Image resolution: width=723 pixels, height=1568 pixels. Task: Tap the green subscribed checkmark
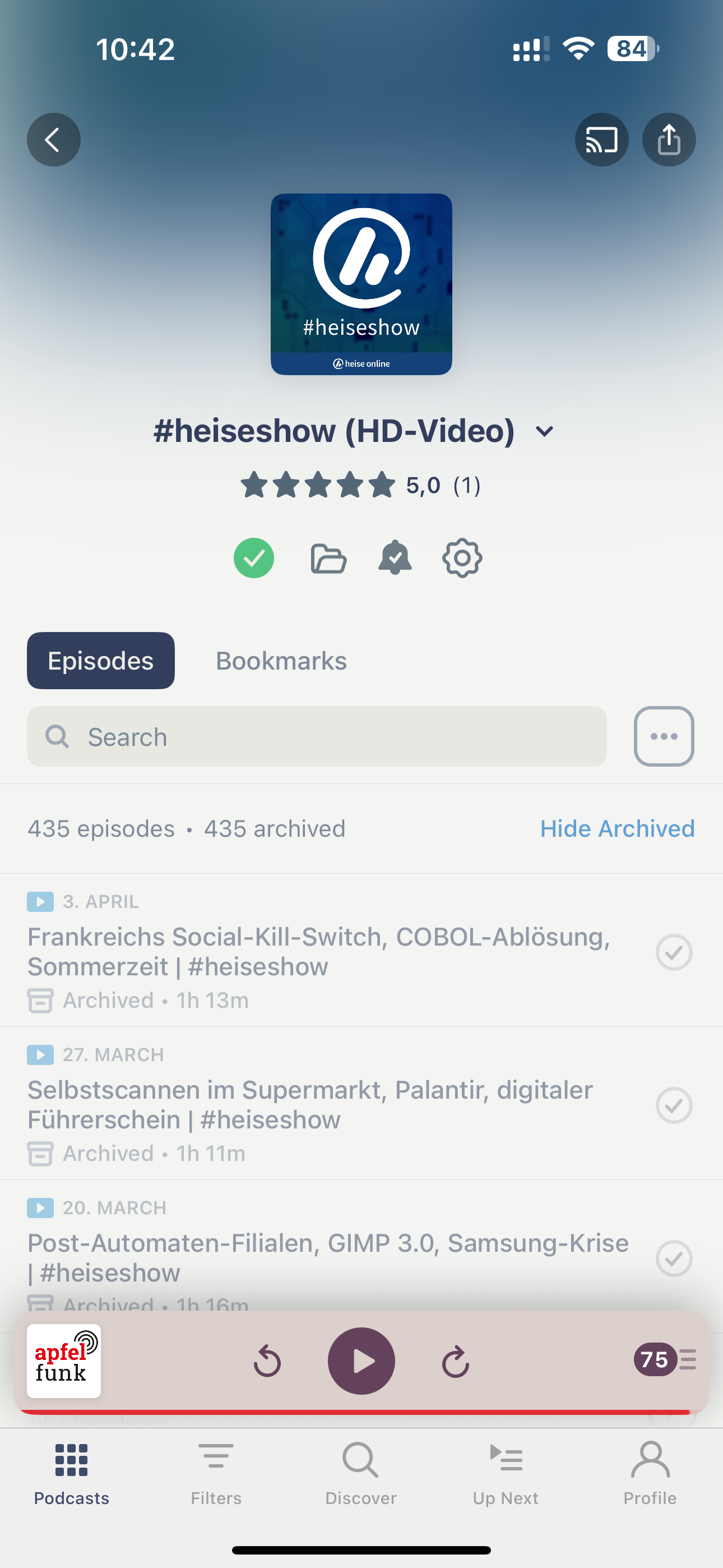(x=254, y=557)
